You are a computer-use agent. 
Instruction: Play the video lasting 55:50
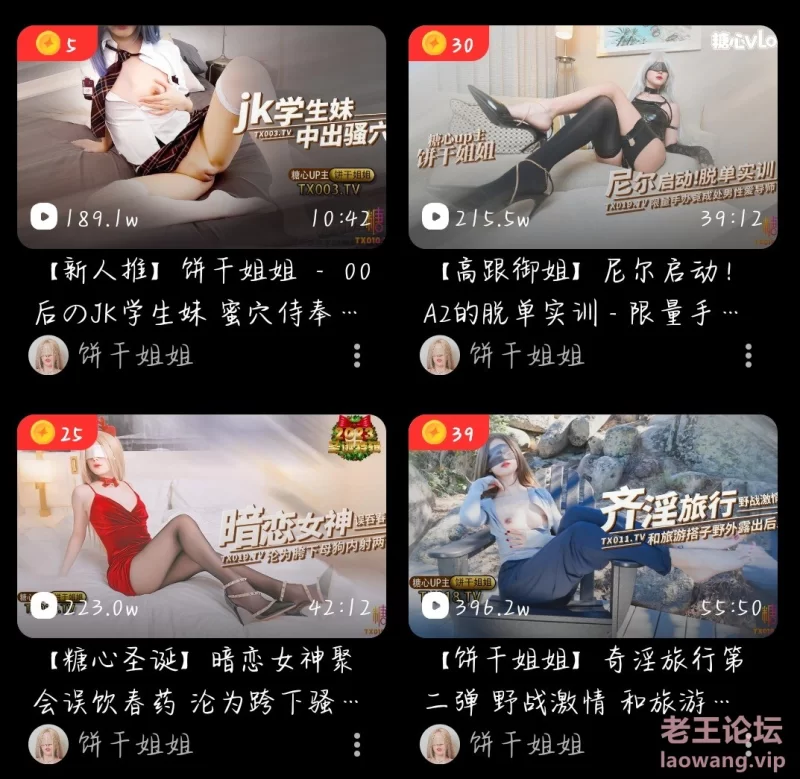(x=593, y=526)
